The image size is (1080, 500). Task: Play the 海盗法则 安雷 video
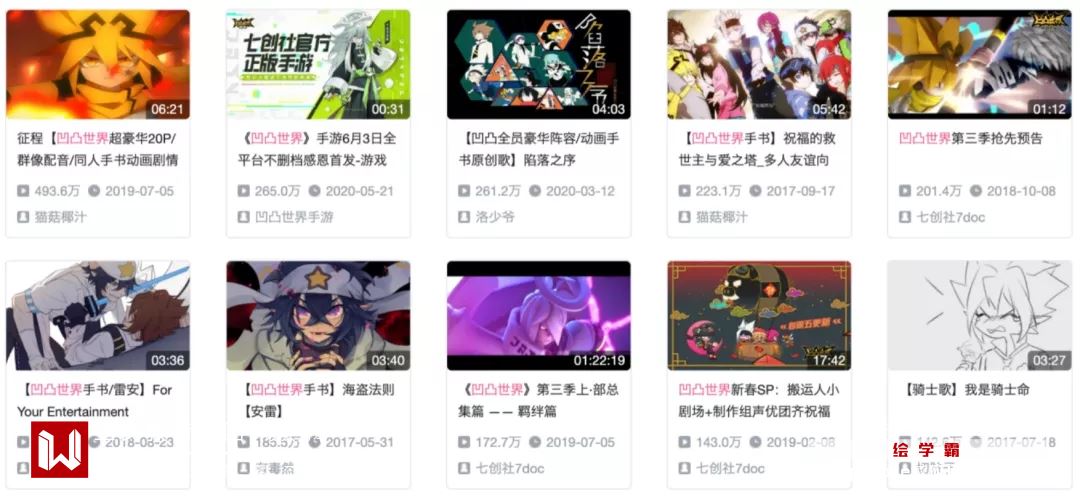pyautogui.click(x=318, y=316)
